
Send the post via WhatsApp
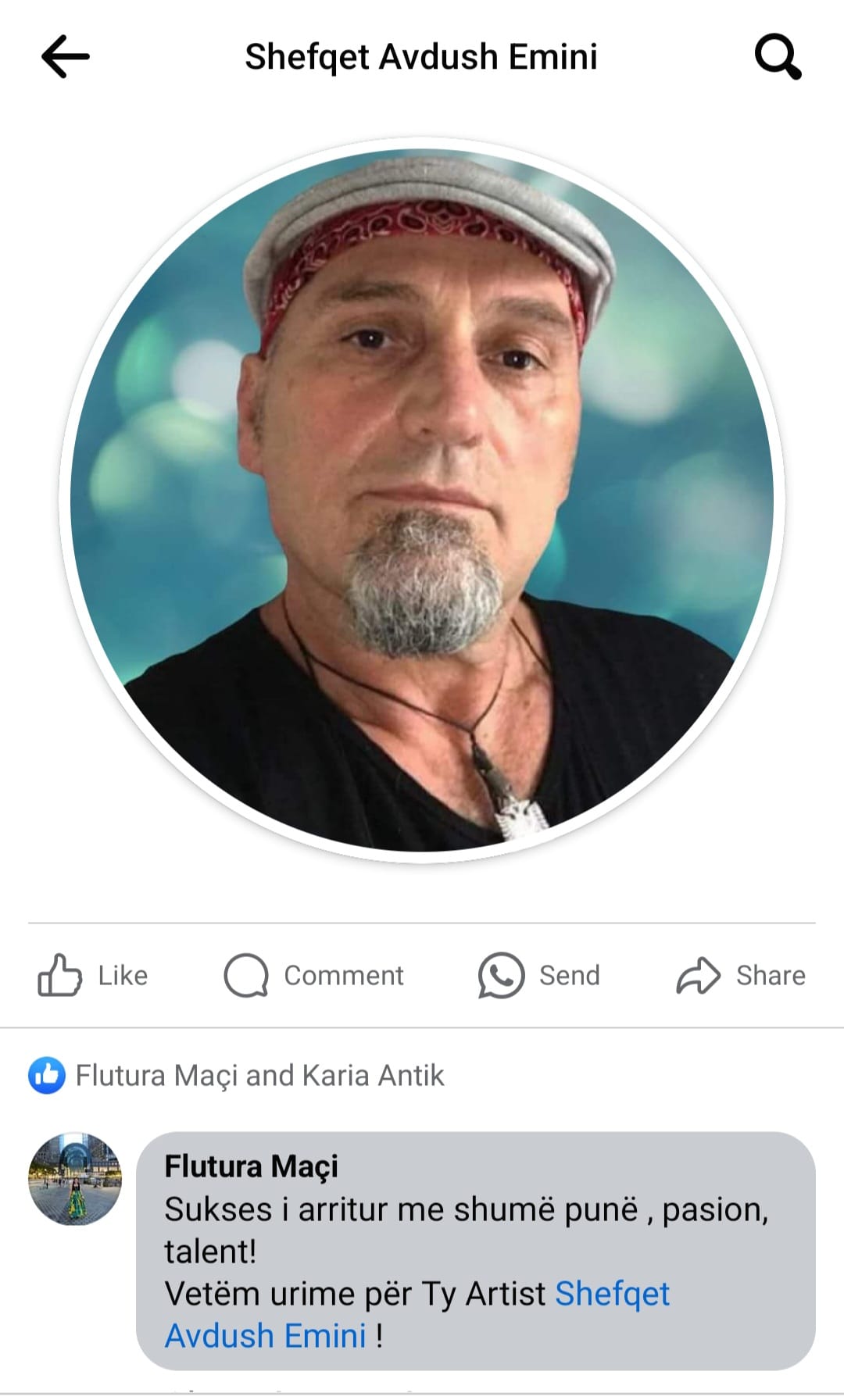point(539,975)
